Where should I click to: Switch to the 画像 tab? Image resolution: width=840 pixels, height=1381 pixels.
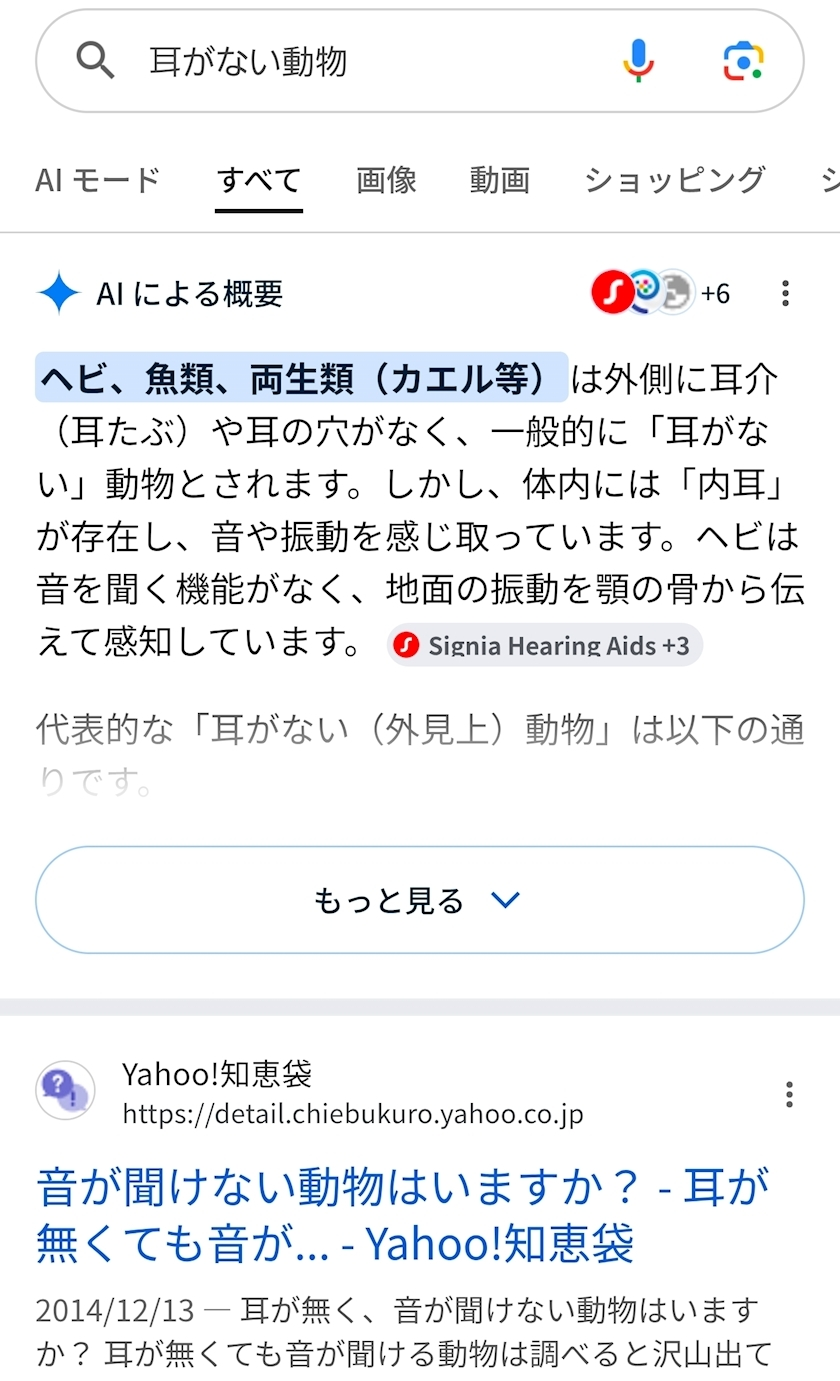coord(386,182)
